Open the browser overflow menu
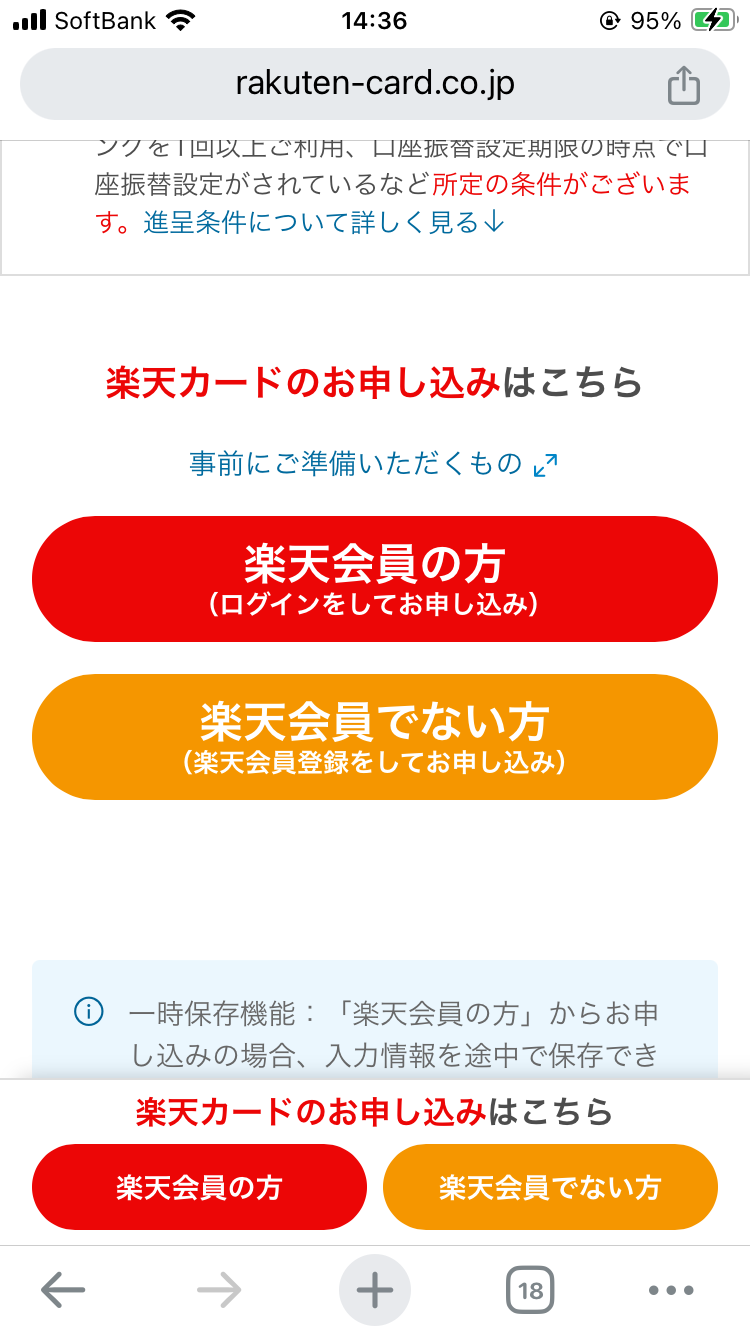 [x=670, y=1291]
